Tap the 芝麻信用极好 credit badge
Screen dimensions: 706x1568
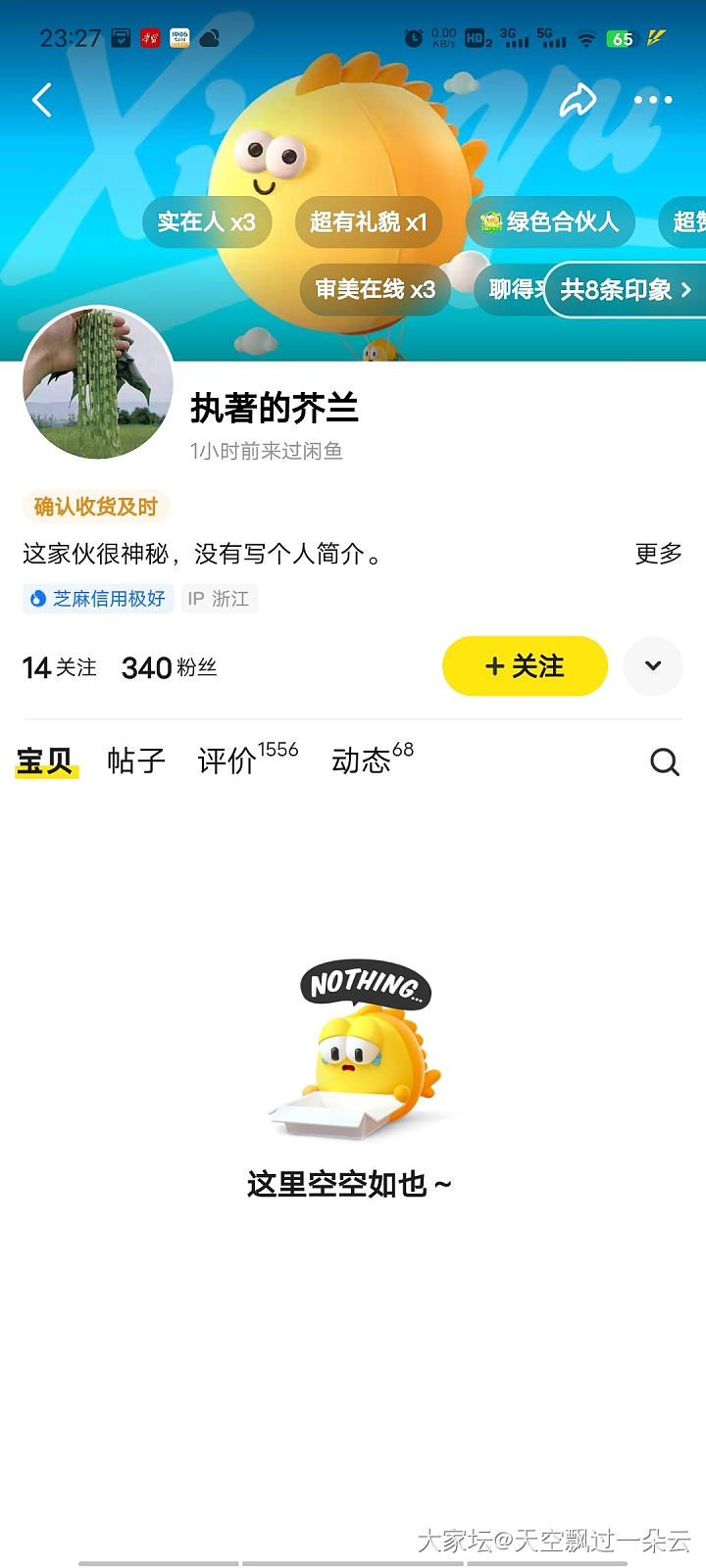[x=98, y=599]
